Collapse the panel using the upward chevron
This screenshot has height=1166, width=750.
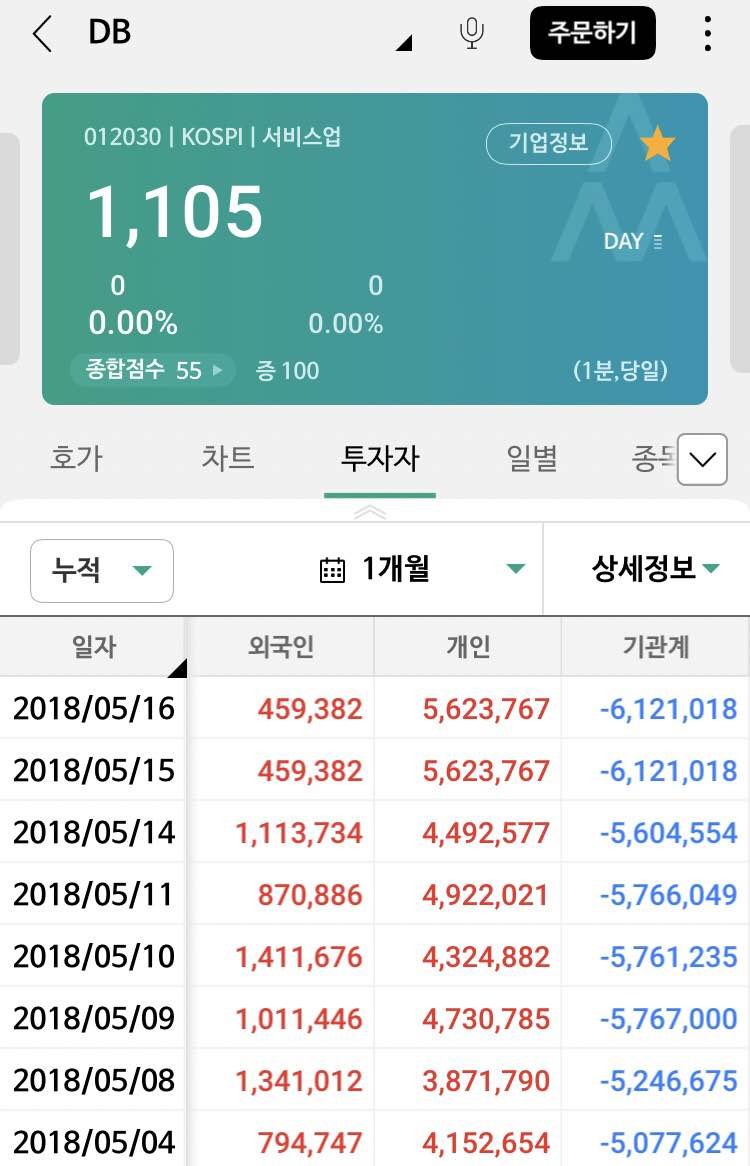pyautogui.click(x=370, y=512)
